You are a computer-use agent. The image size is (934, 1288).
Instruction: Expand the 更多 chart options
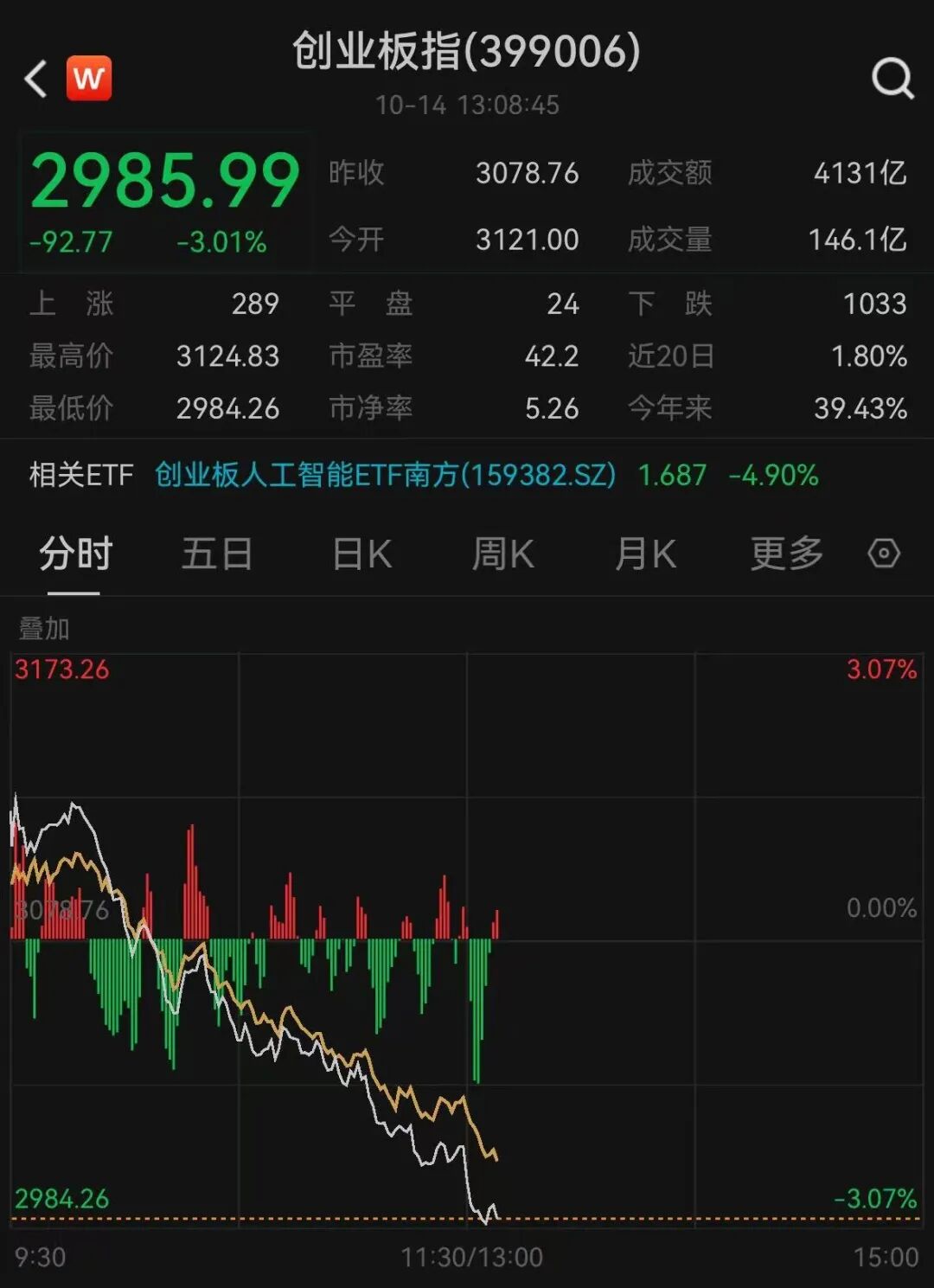click(x=786, y=554)
